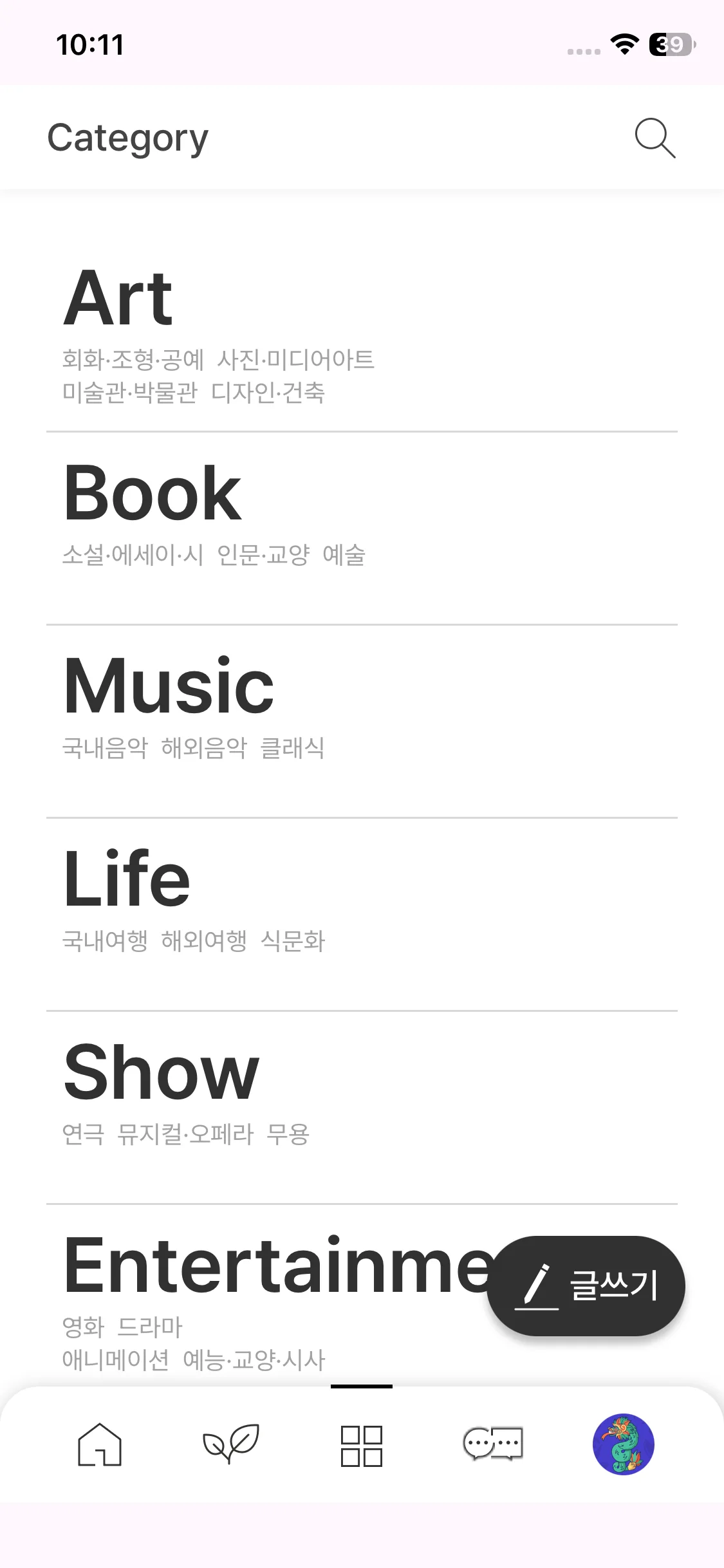Open the Life category
The width and height of the screenshot is (724, 1568).
[127, 879]
